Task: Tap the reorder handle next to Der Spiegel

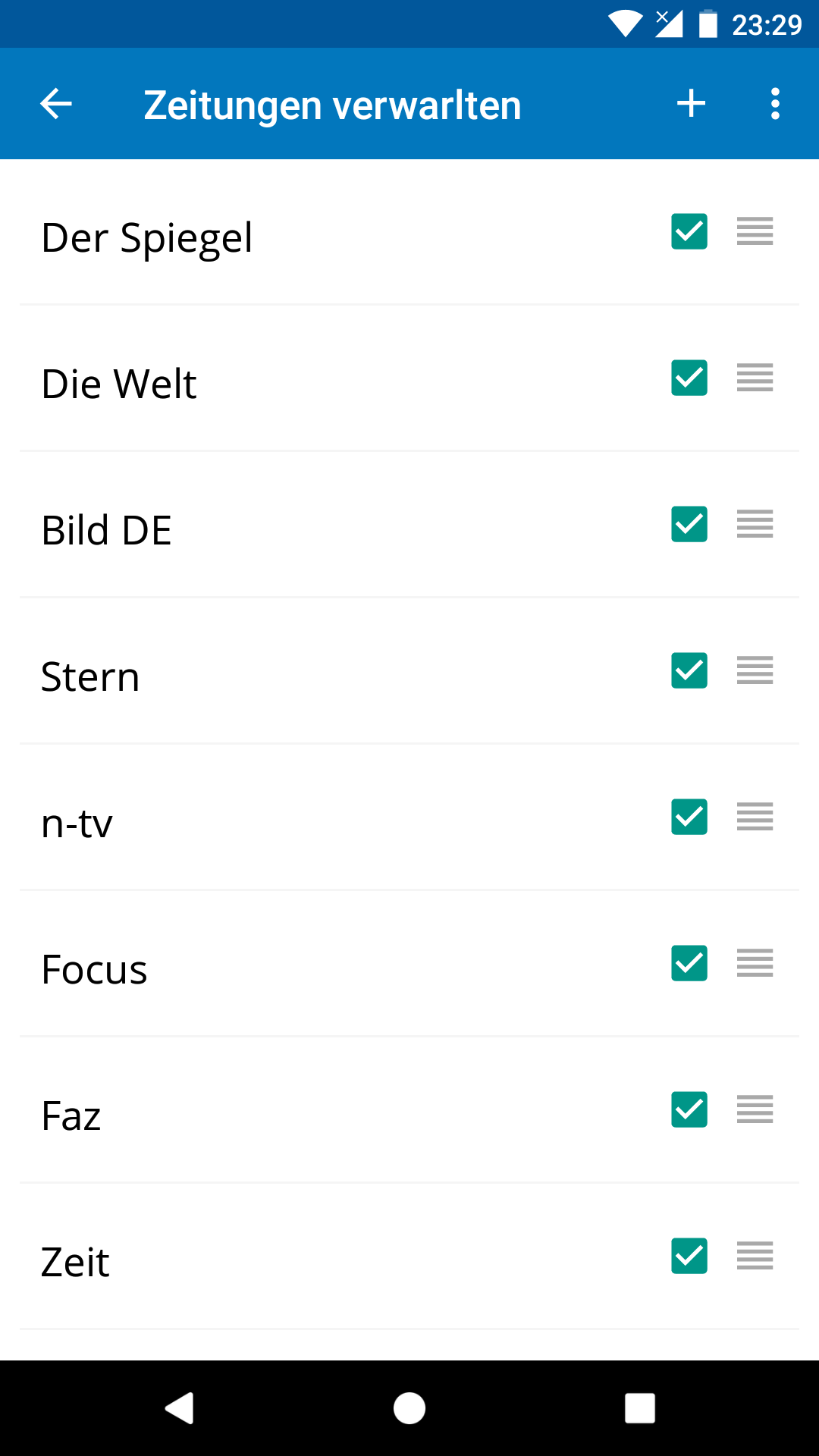Action: (755, 232)
